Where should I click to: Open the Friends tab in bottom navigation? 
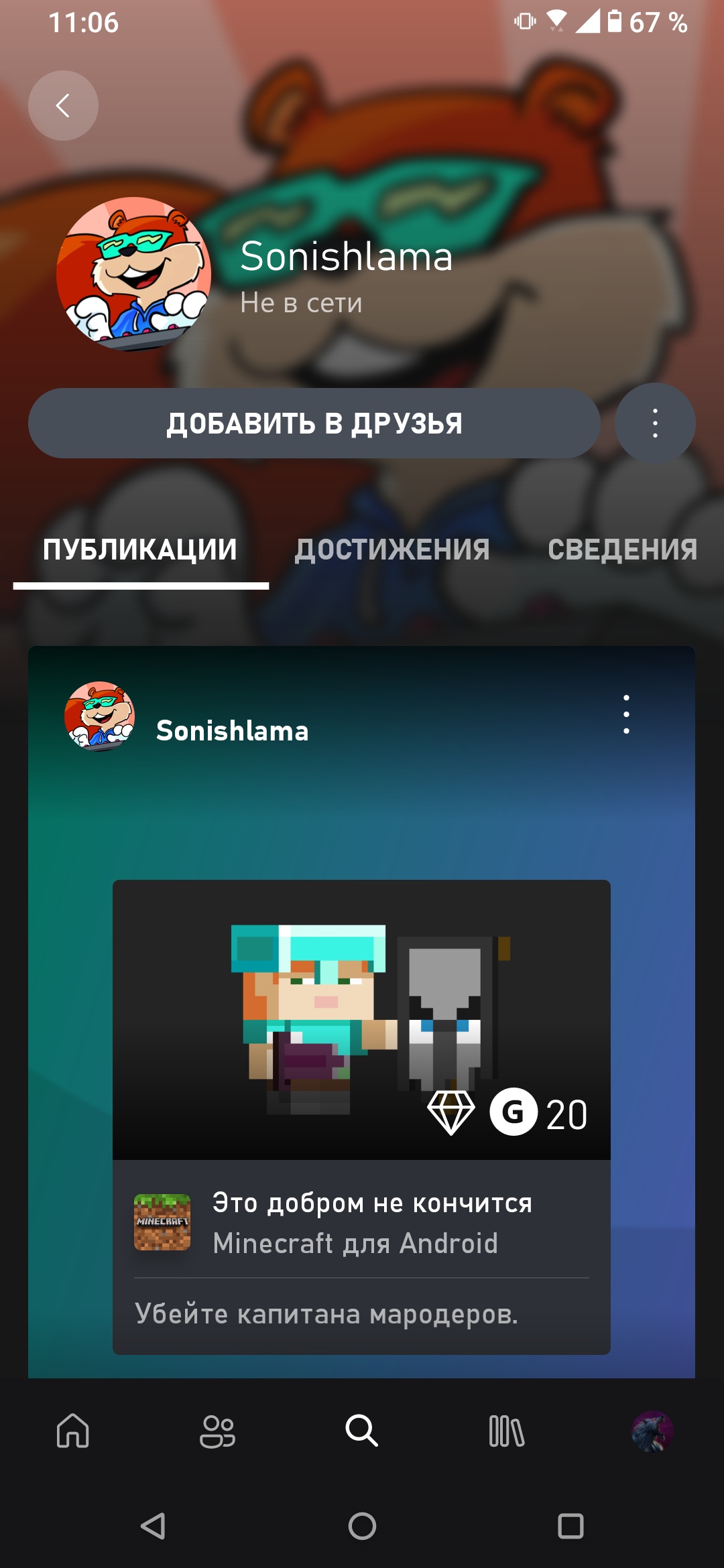tap(217, 1431)
